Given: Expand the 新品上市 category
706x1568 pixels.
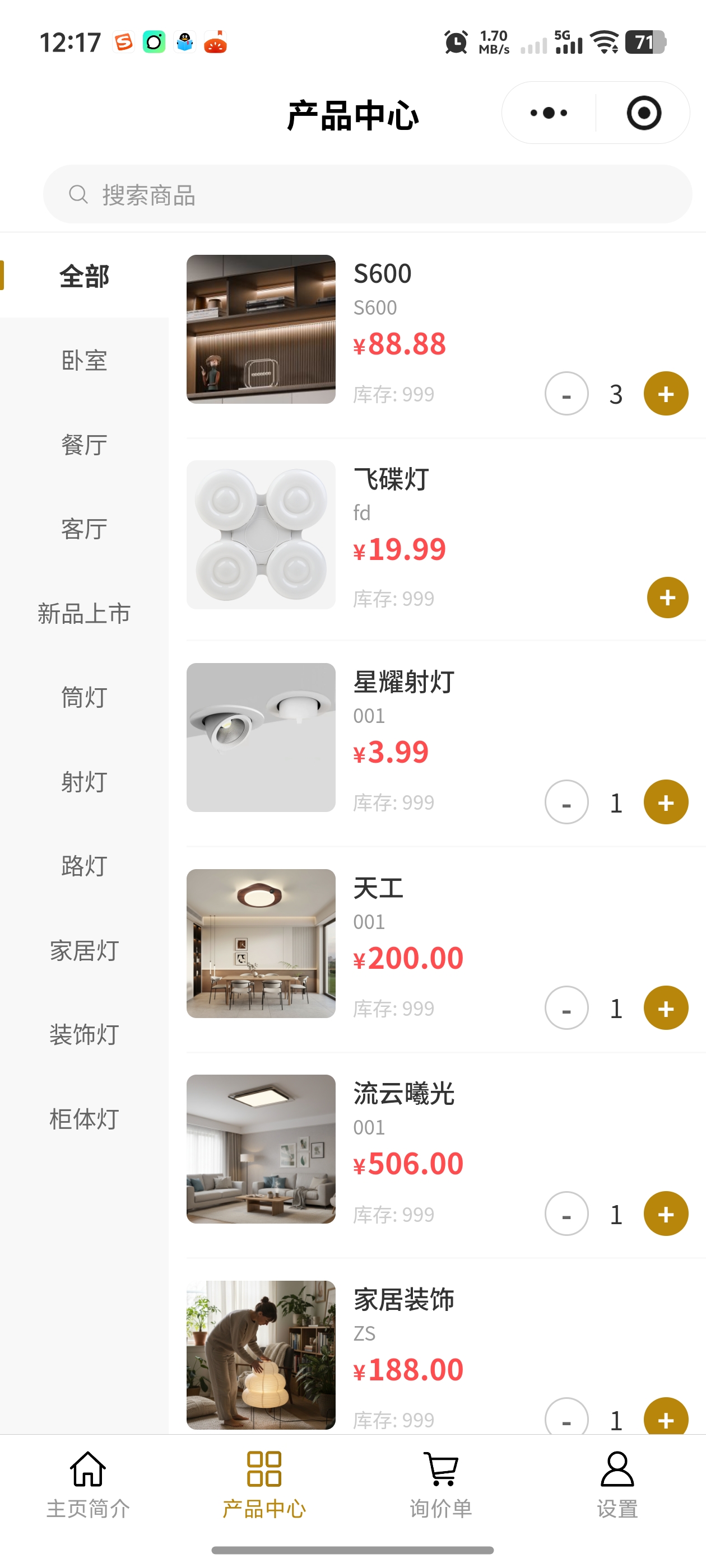Looking at the screenshot, I should point(84,614).
